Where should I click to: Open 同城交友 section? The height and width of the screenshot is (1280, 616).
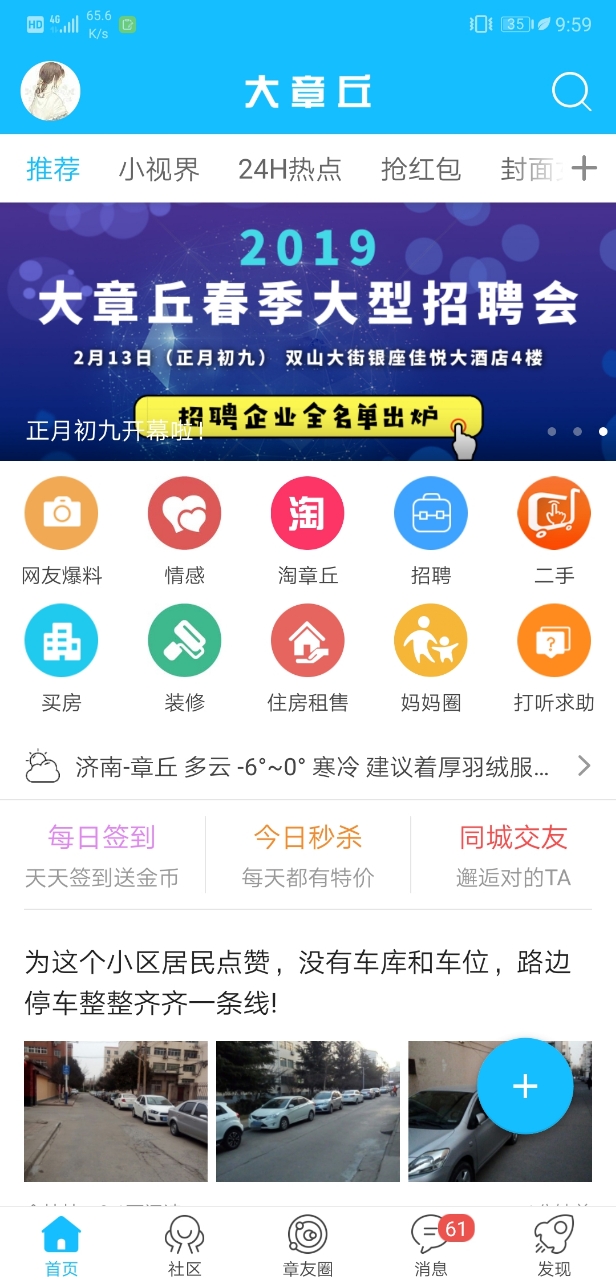click(x=513, y=854)
